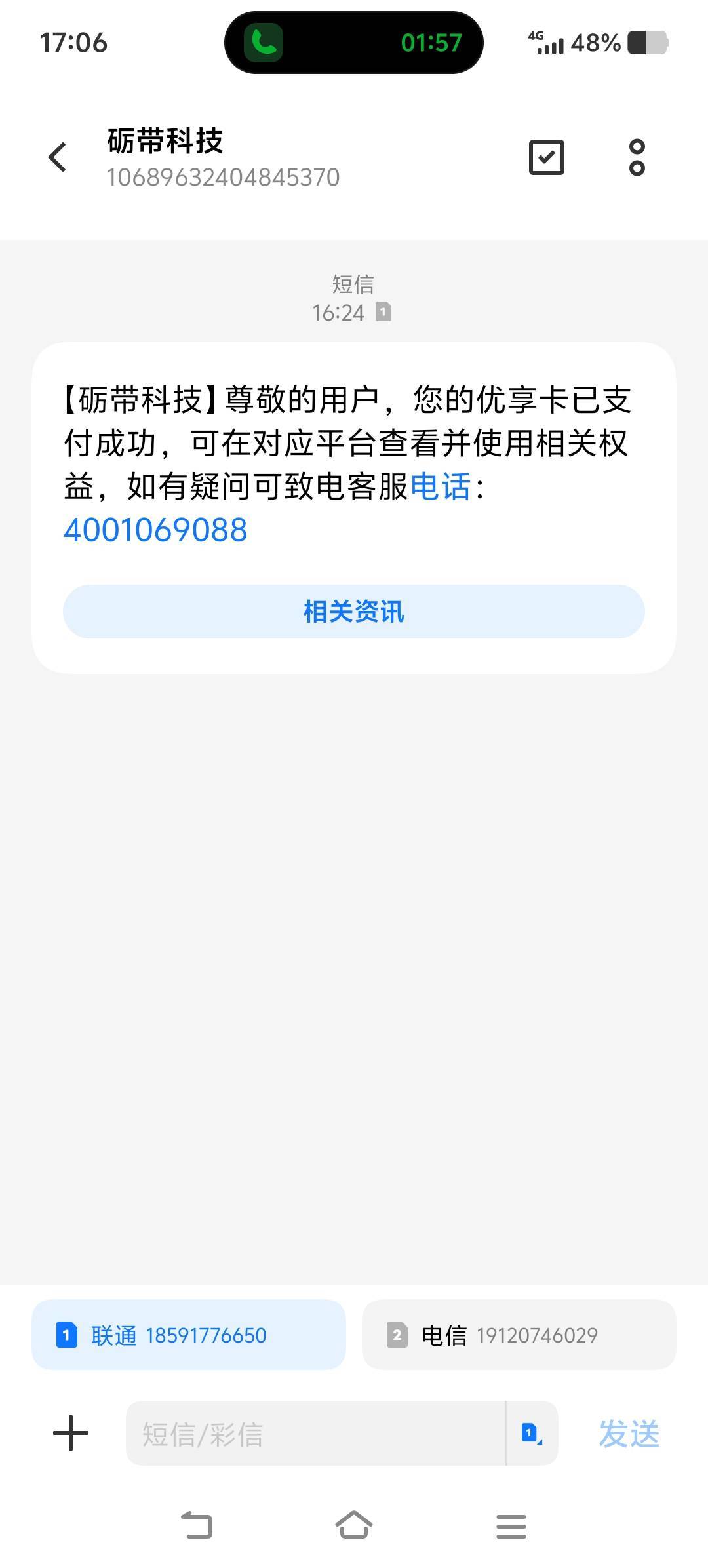
Task: Select the 联通 SIM 18591776650
Action: tap(189, 1335)
